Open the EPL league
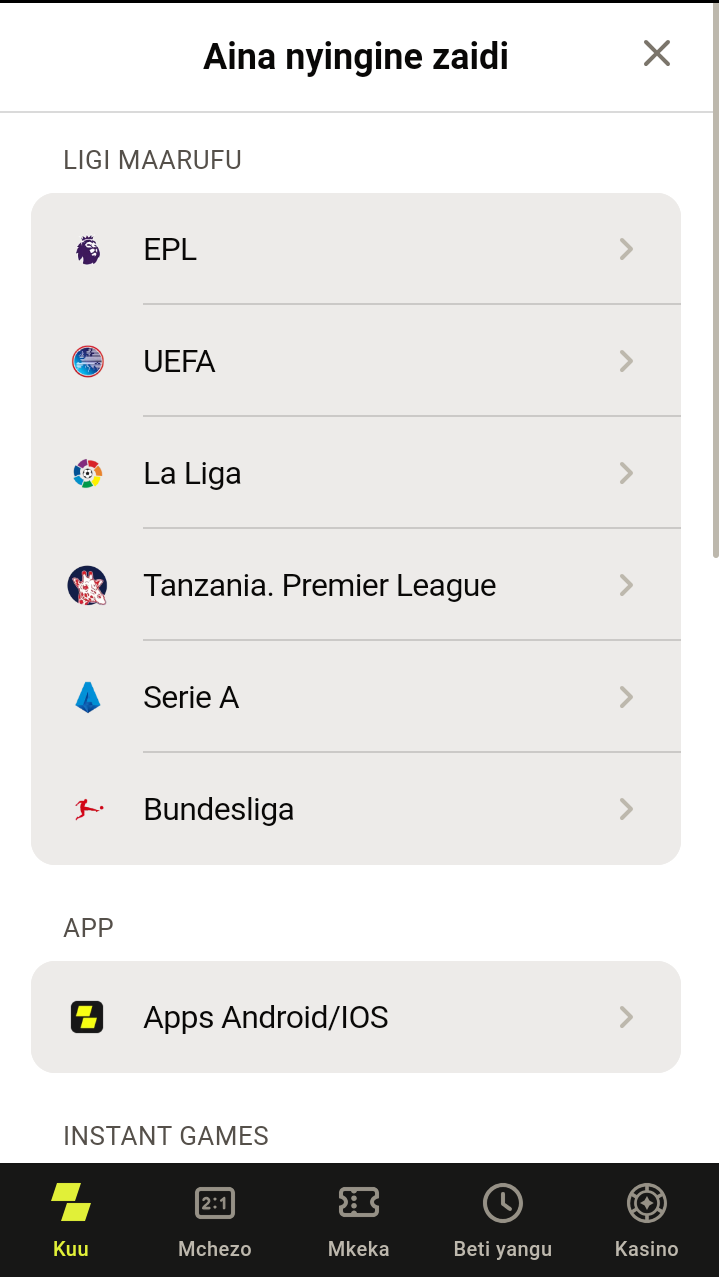719x1277 pixels. pos(356,249)
